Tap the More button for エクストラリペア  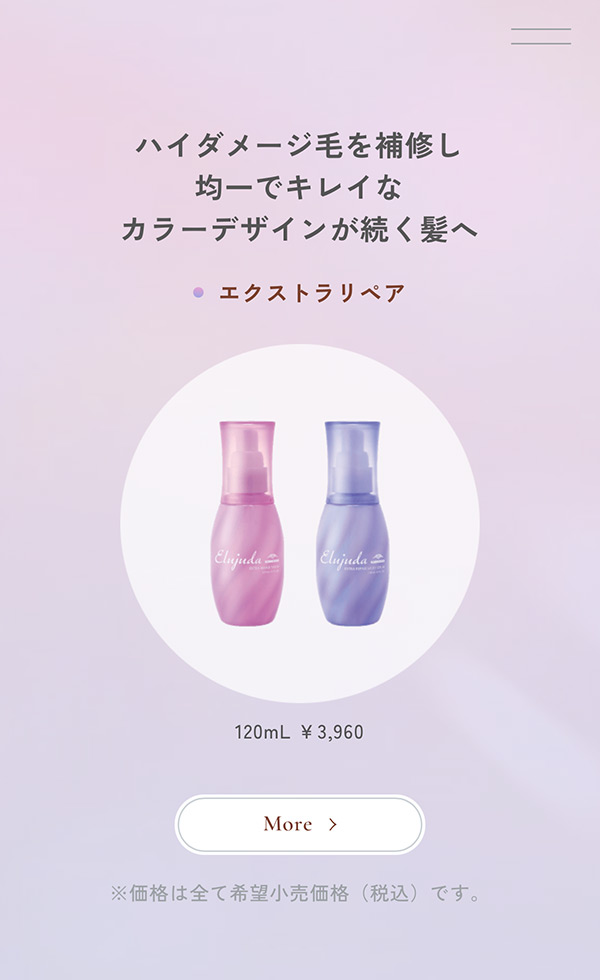coord(300,824)
